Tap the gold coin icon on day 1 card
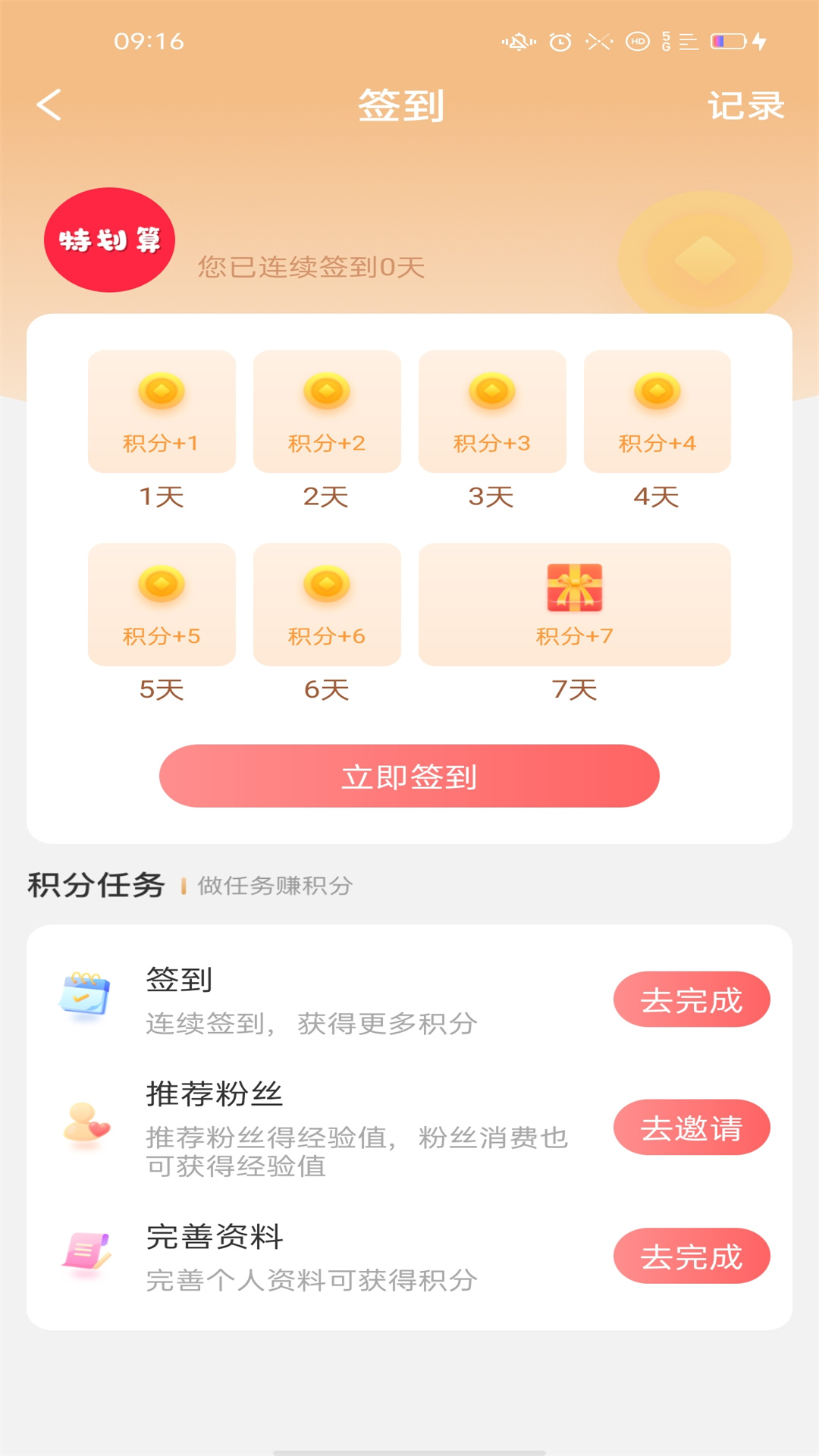The height and width of the screenshot is (1456, 819). click(162, 391)
